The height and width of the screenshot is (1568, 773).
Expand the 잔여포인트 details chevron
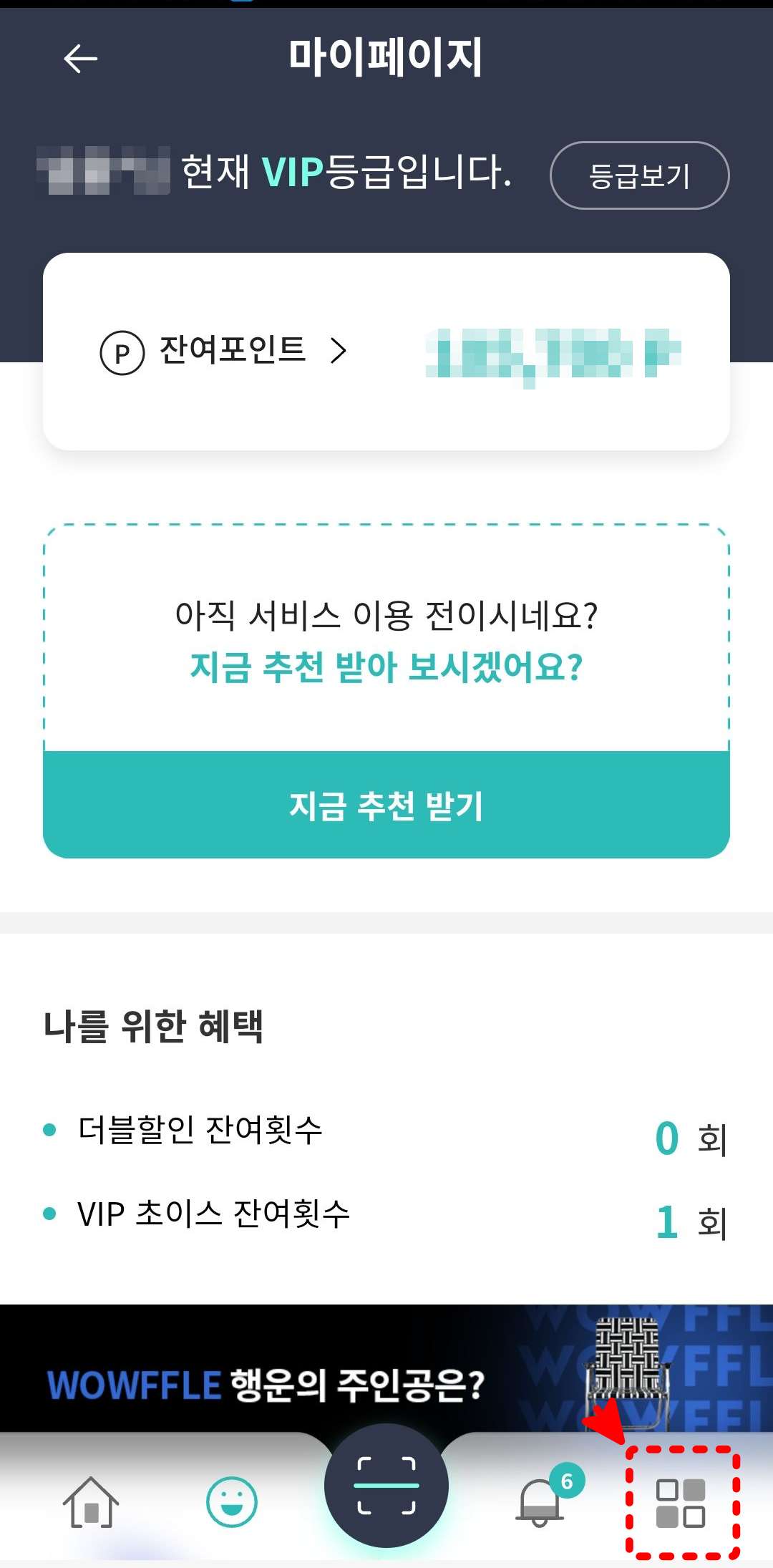pos(339,351)
